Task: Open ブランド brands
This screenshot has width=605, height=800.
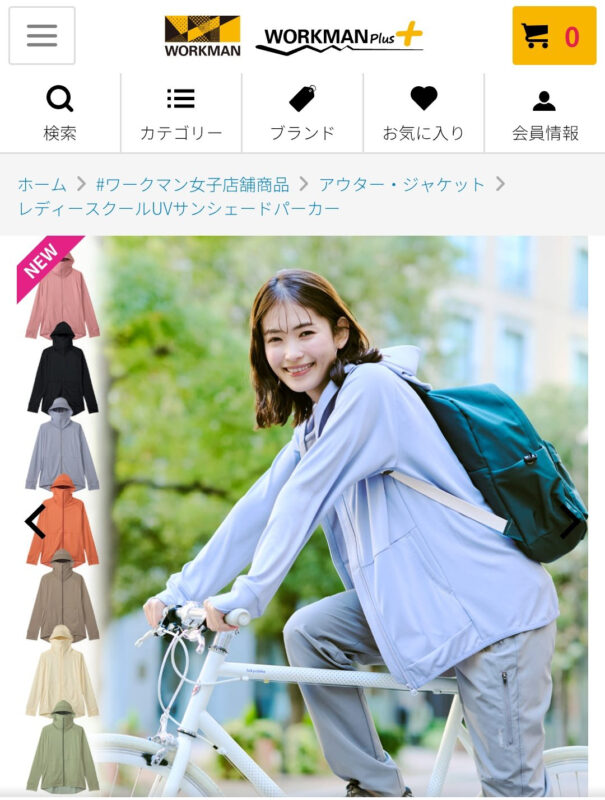Action: pos(302,113)
